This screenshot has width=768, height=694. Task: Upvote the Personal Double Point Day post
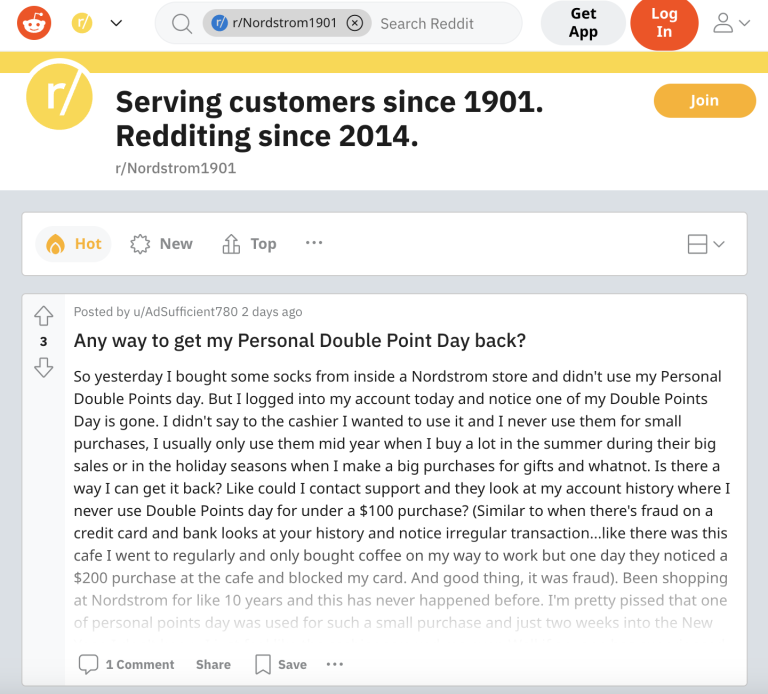tap(43, 316)
